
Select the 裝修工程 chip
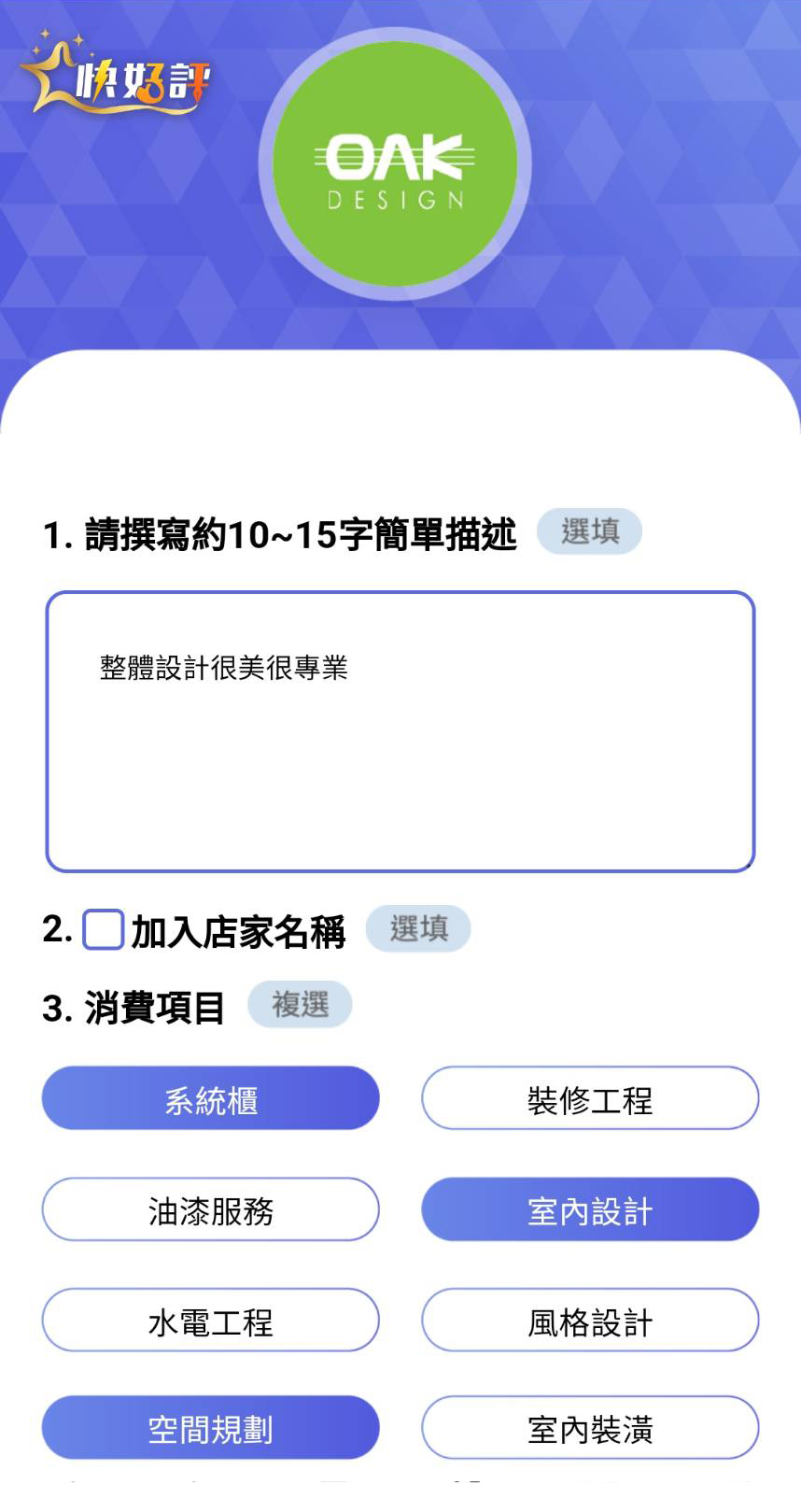tap(590, 1098)
